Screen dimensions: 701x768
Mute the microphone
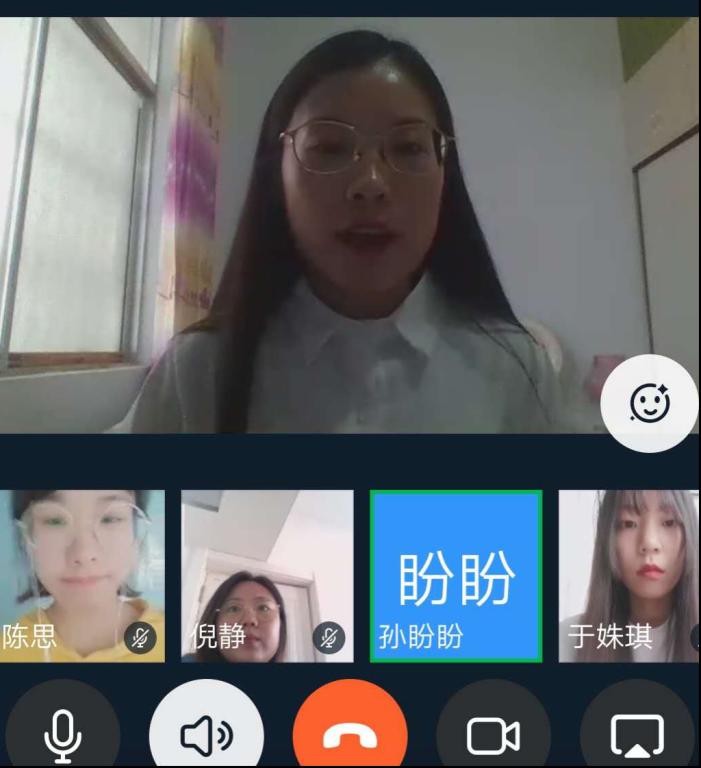pos(62,735)
